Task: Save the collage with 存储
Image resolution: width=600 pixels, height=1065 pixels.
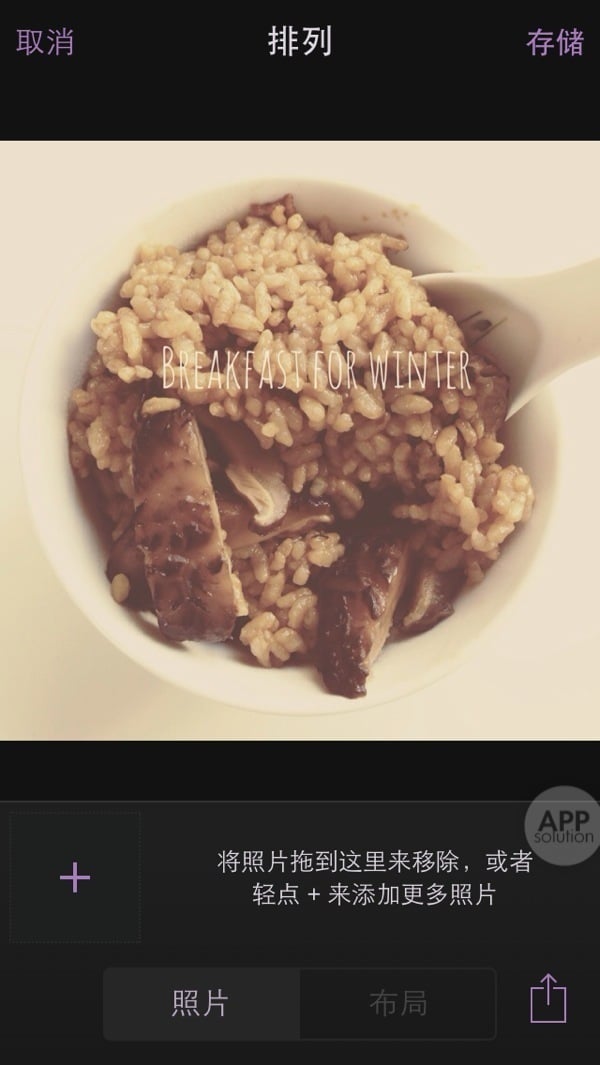Action: (x=555, y=42)
